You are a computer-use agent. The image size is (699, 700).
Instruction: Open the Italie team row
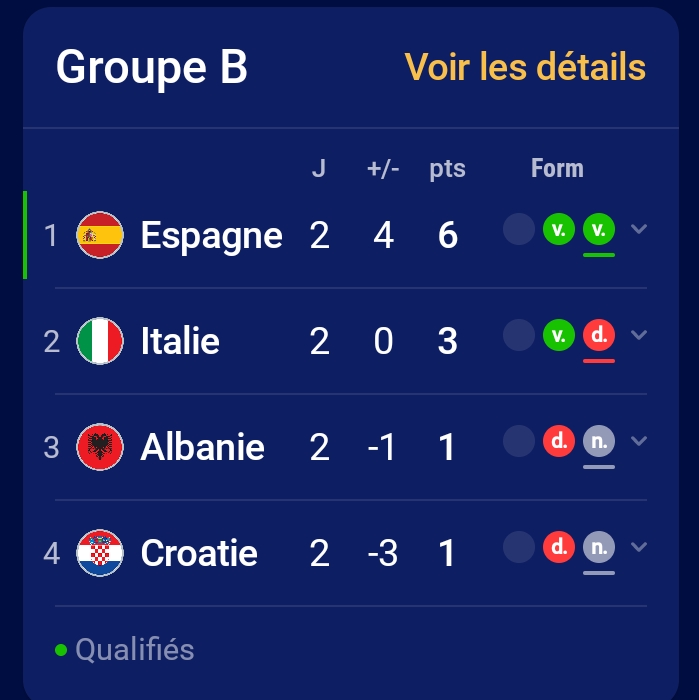pyautogui.click(x=180, y=342)
